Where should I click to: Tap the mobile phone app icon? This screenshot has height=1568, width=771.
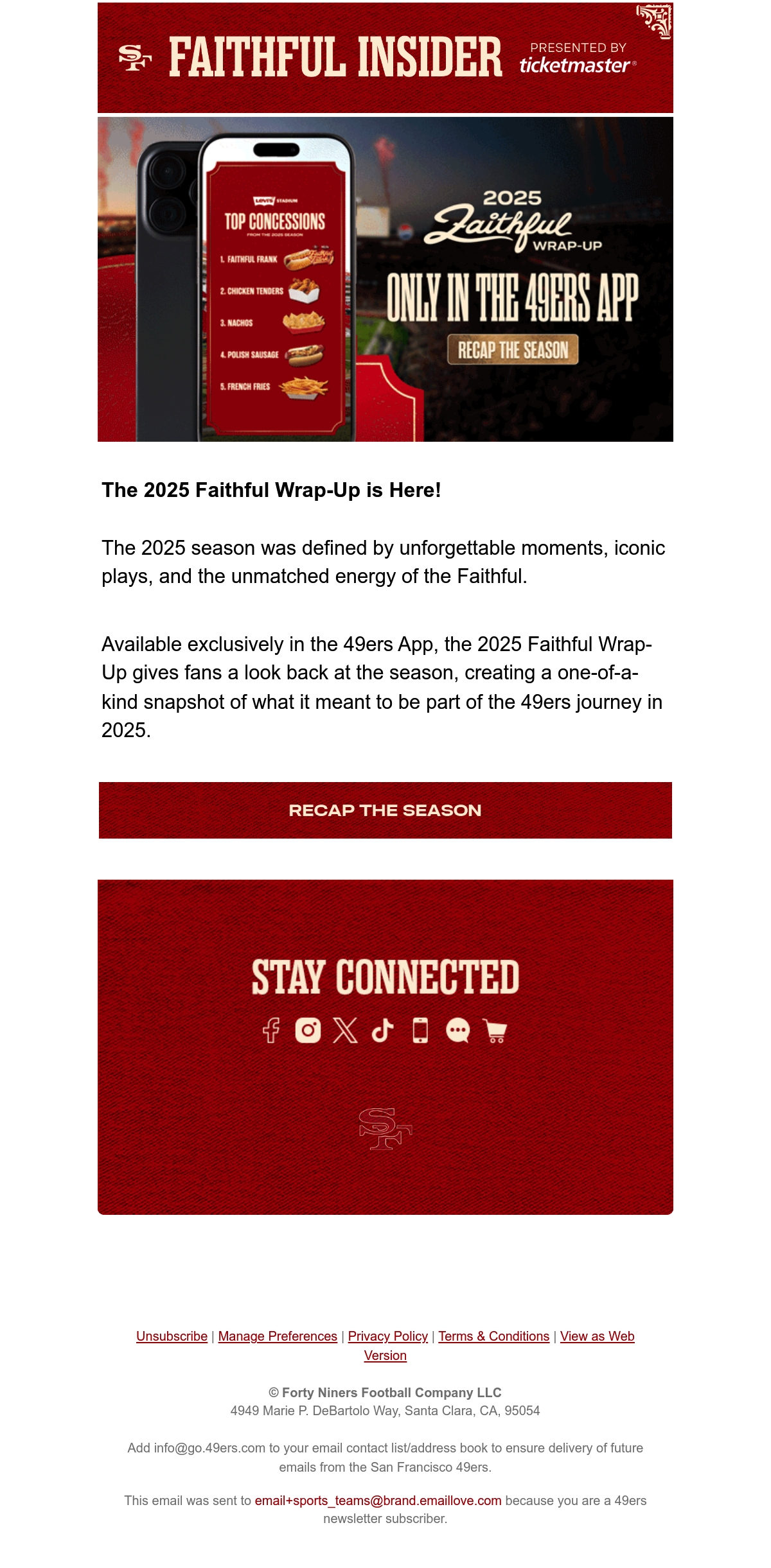420,1031
